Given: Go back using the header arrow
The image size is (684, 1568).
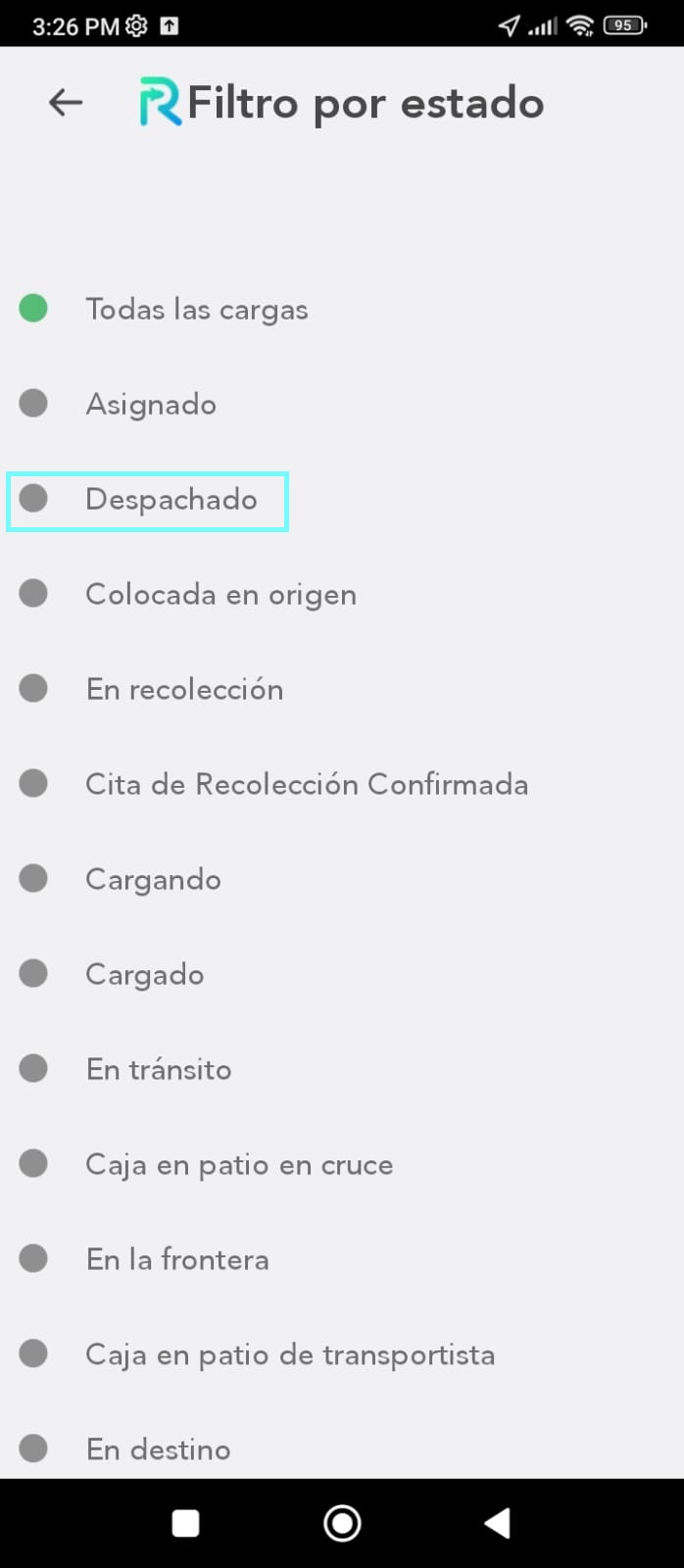Looking at the screenshot, I should tap(66, 102).
